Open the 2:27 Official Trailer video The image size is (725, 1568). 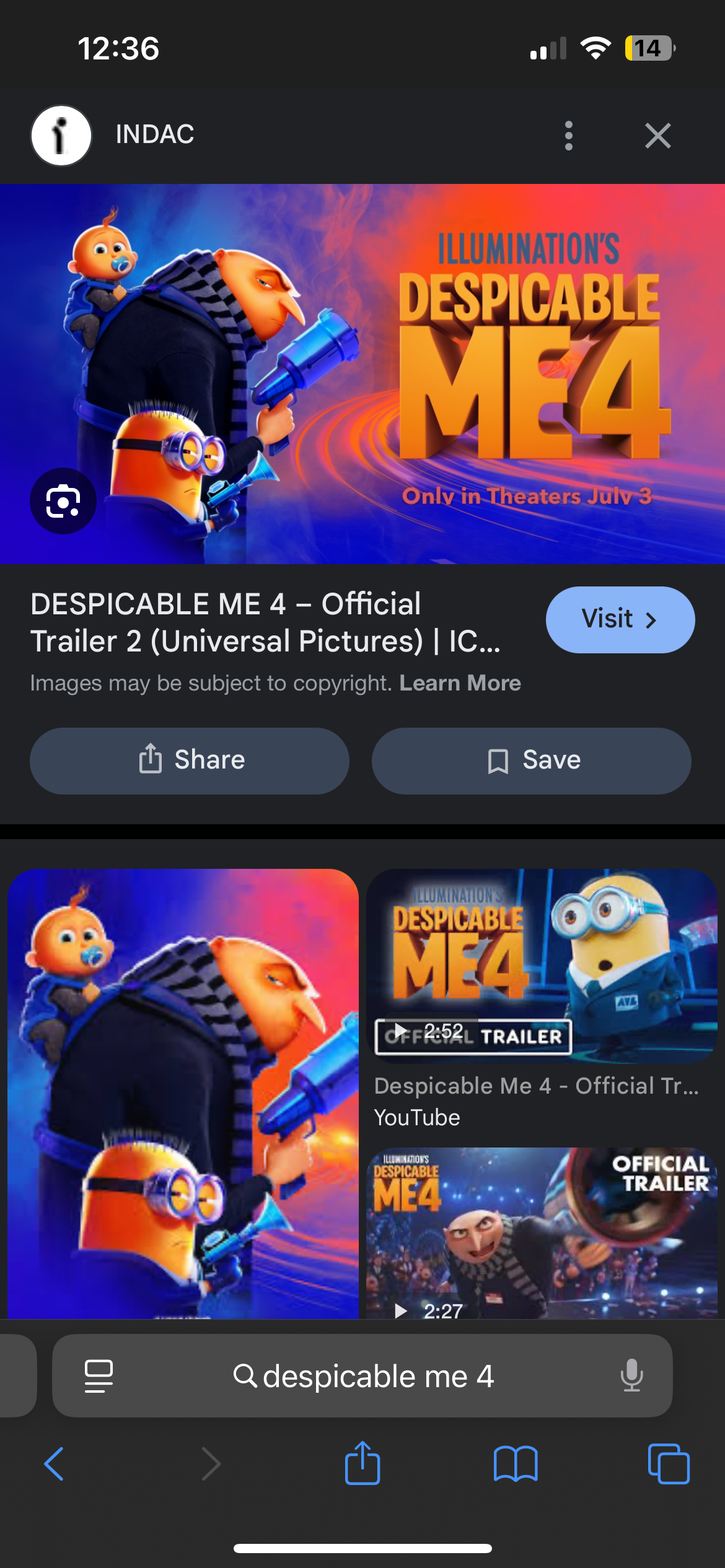[x=542, y=1232]
